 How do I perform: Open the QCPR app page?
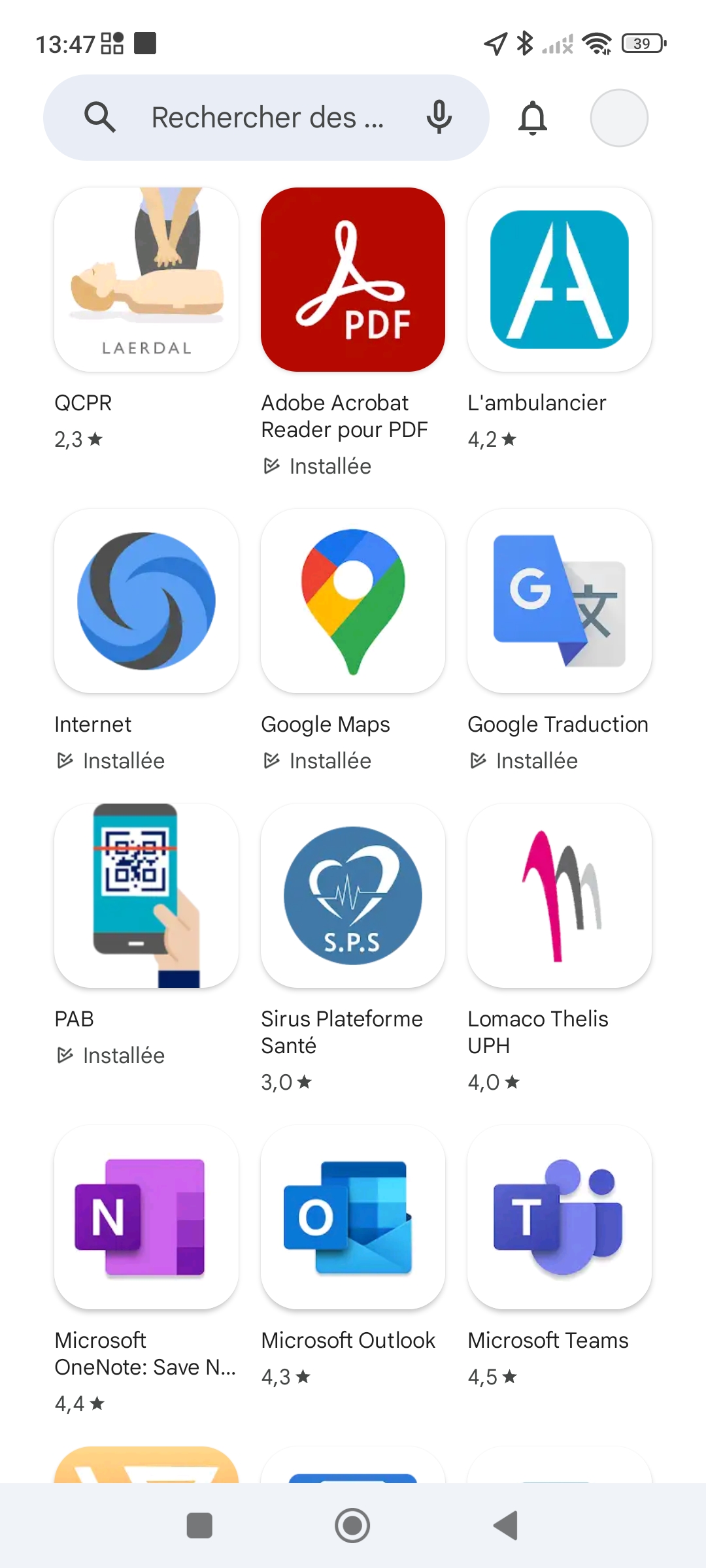146,280
